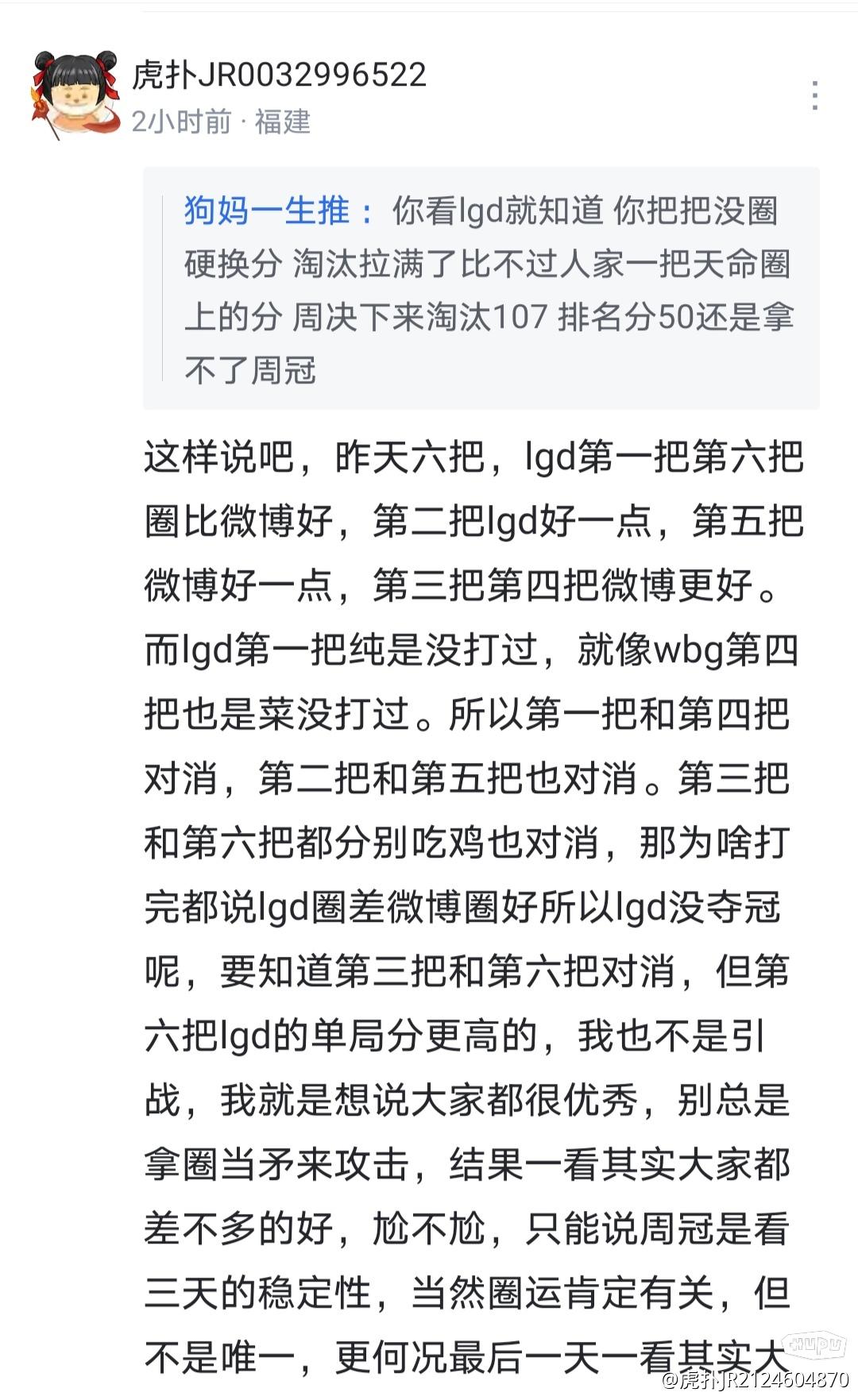Open the quoted reply from 狗妈一生推
858x1400 pixels.
coord(481,289)
